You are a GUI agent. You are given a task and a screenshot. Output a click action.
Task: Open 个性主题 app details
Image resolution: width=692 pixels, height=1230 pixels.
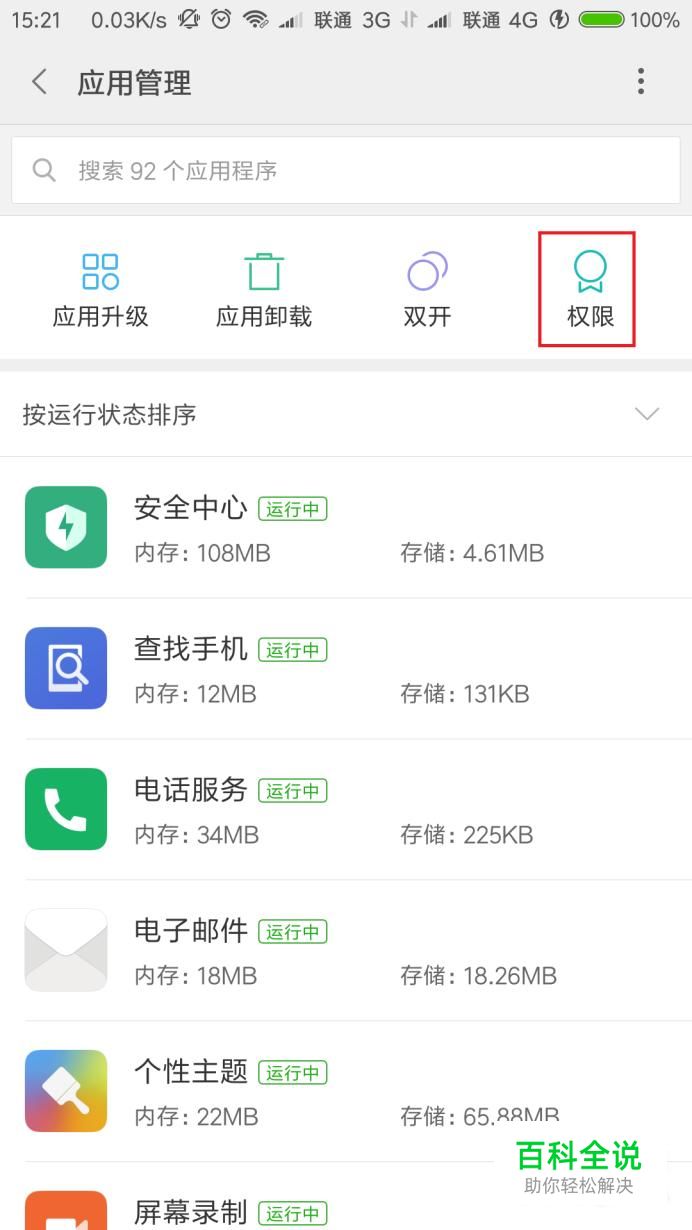pos(345,1091)
